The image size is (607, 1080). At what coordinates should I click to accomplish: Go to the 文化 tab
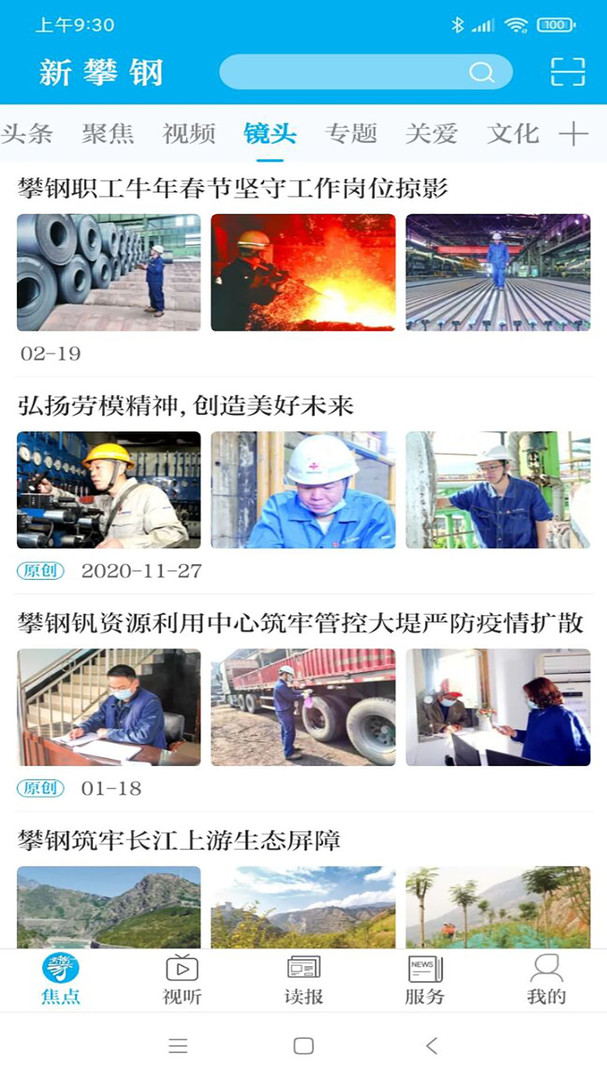[513, 134]
